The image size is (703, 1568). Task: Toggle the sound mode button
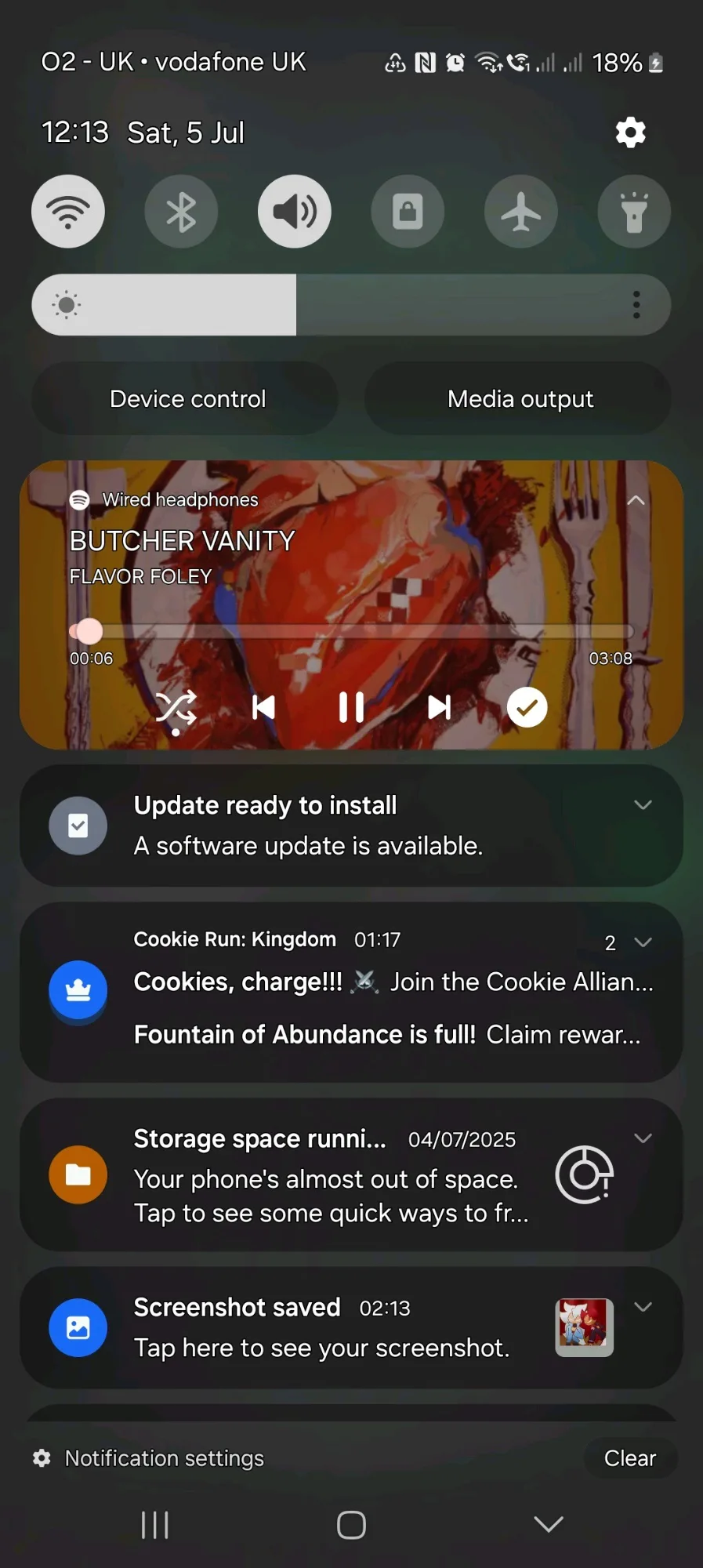(x=295, y=212)
